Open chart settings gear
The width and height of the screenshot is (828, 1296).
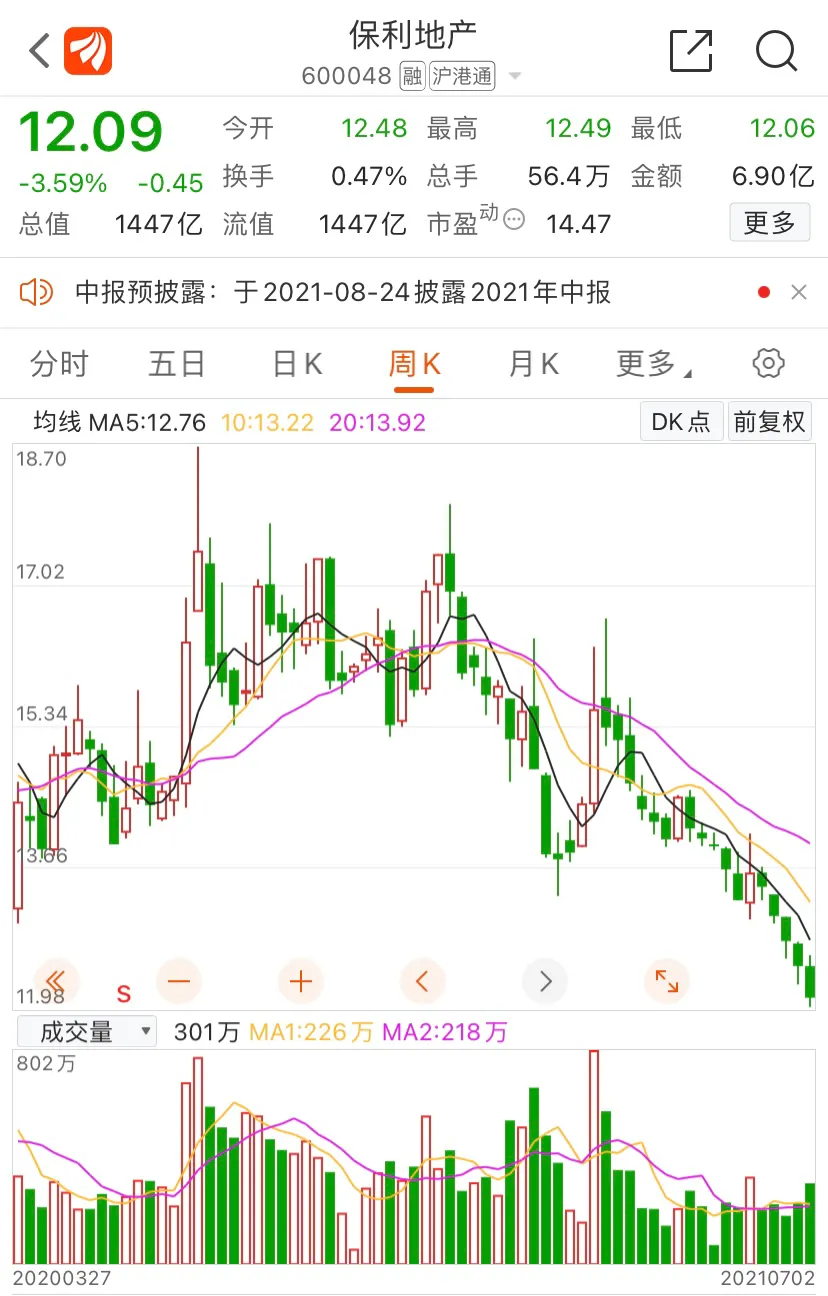click(x=768, y=364)
